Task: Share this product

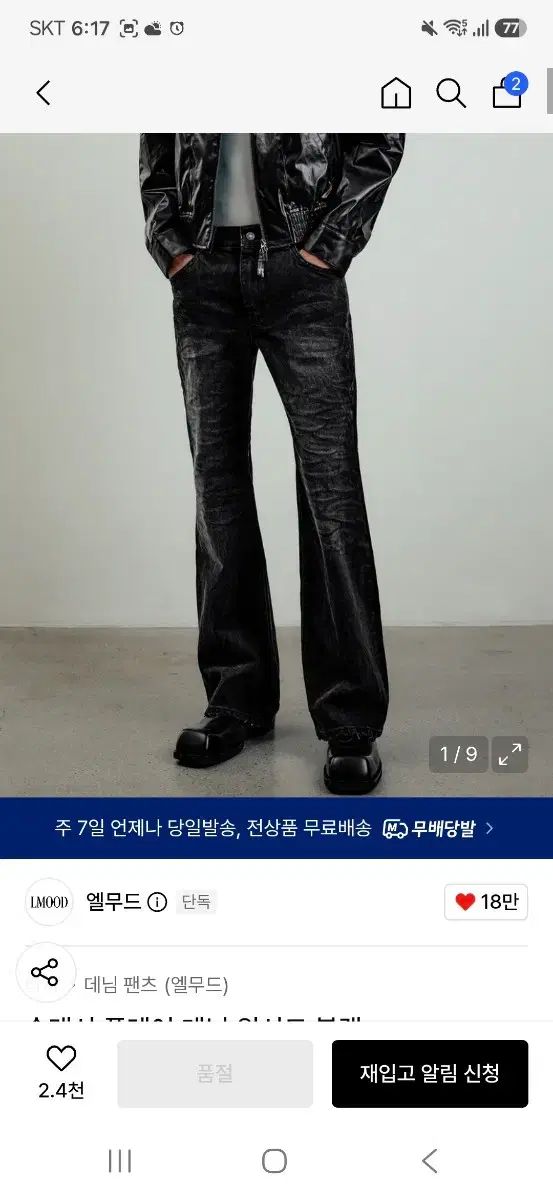Action: [45, 972]
